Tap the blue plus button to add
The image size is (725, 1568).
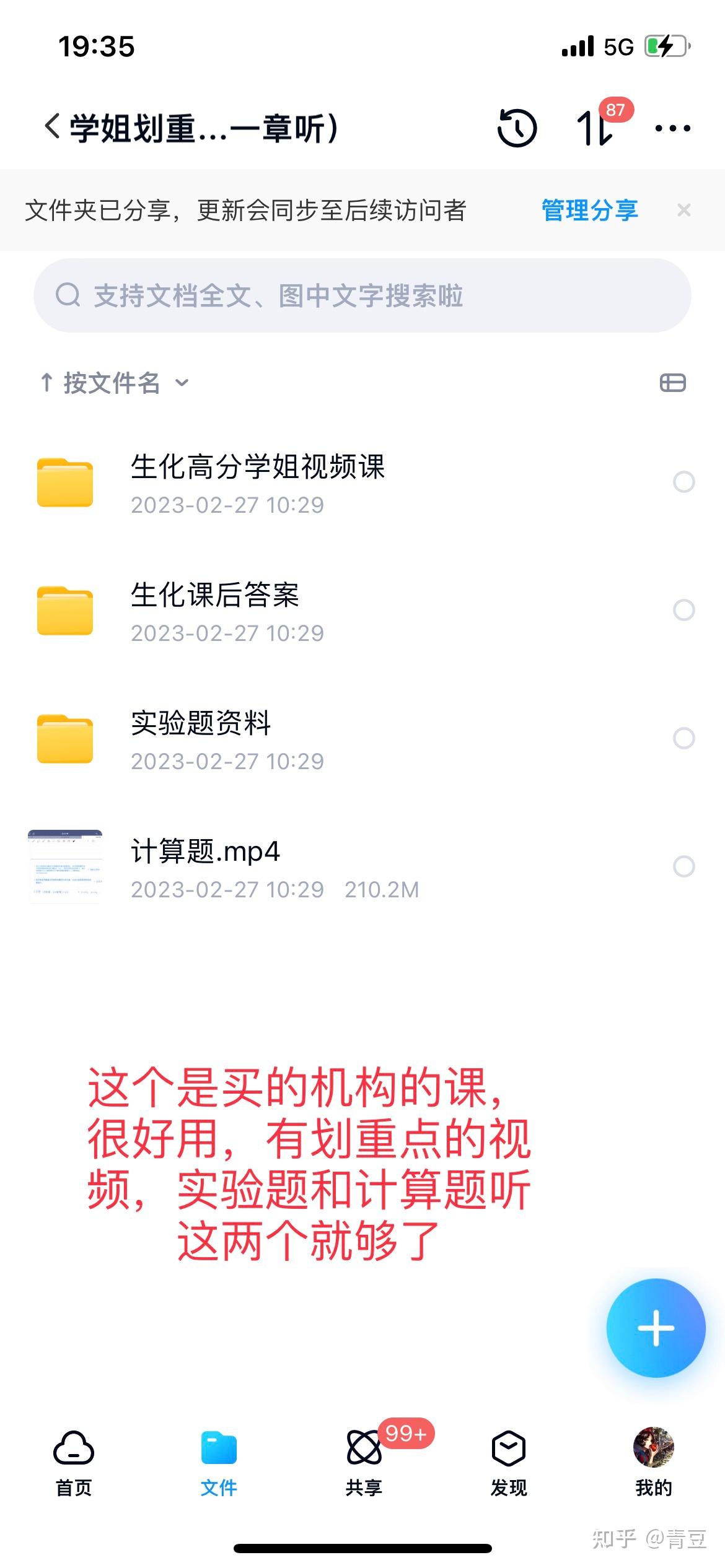pos(656,1327)
